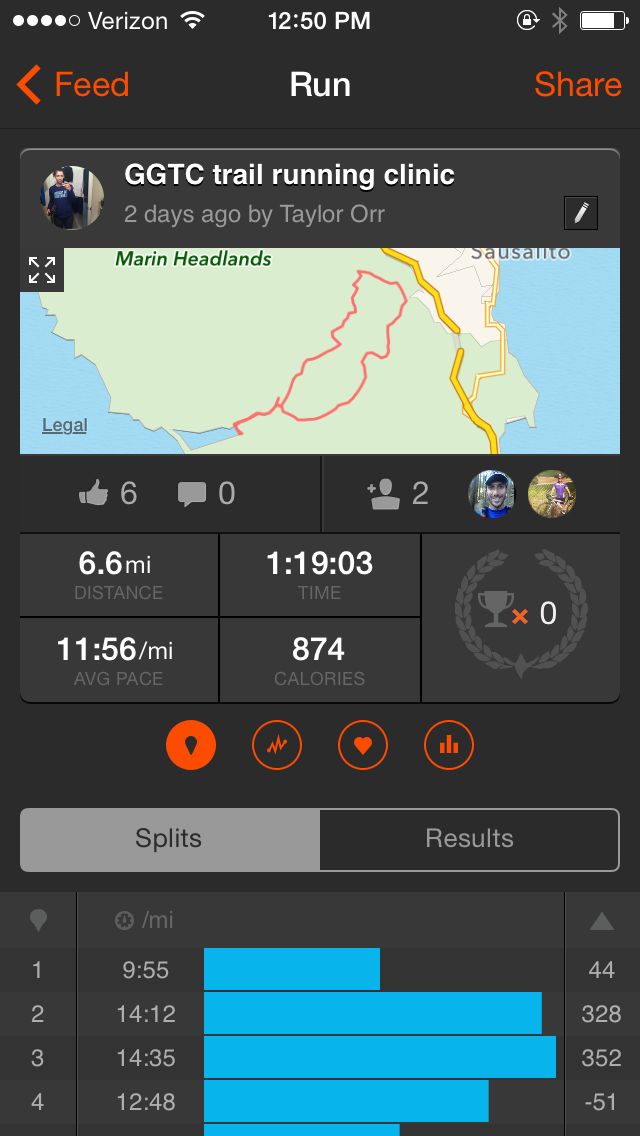Viewport: 640px width, 1136px height.
Task: Expand the route map to fullscreen
Action: coord(42,270)
